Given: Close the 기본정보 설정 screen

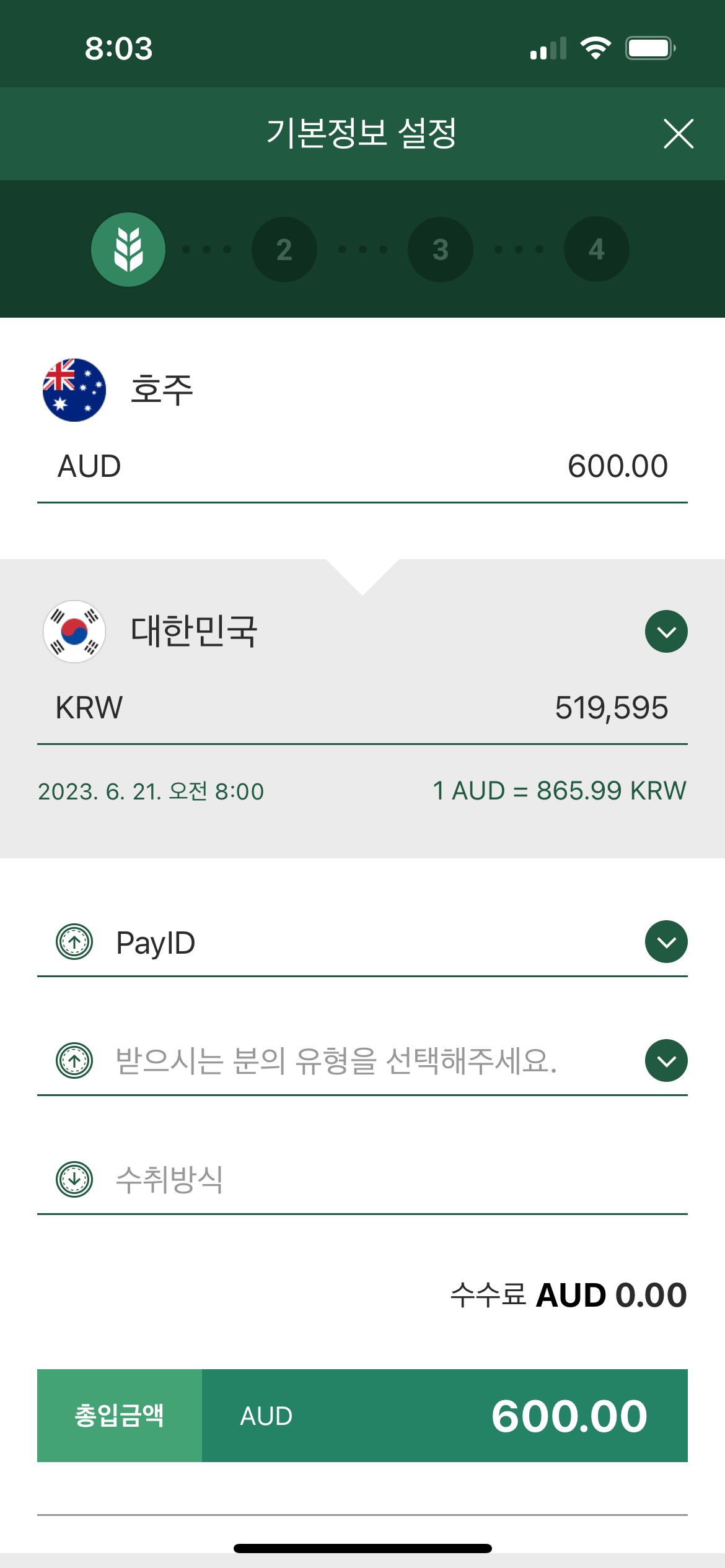Looking at the screenshot, I should pos(678,134).
